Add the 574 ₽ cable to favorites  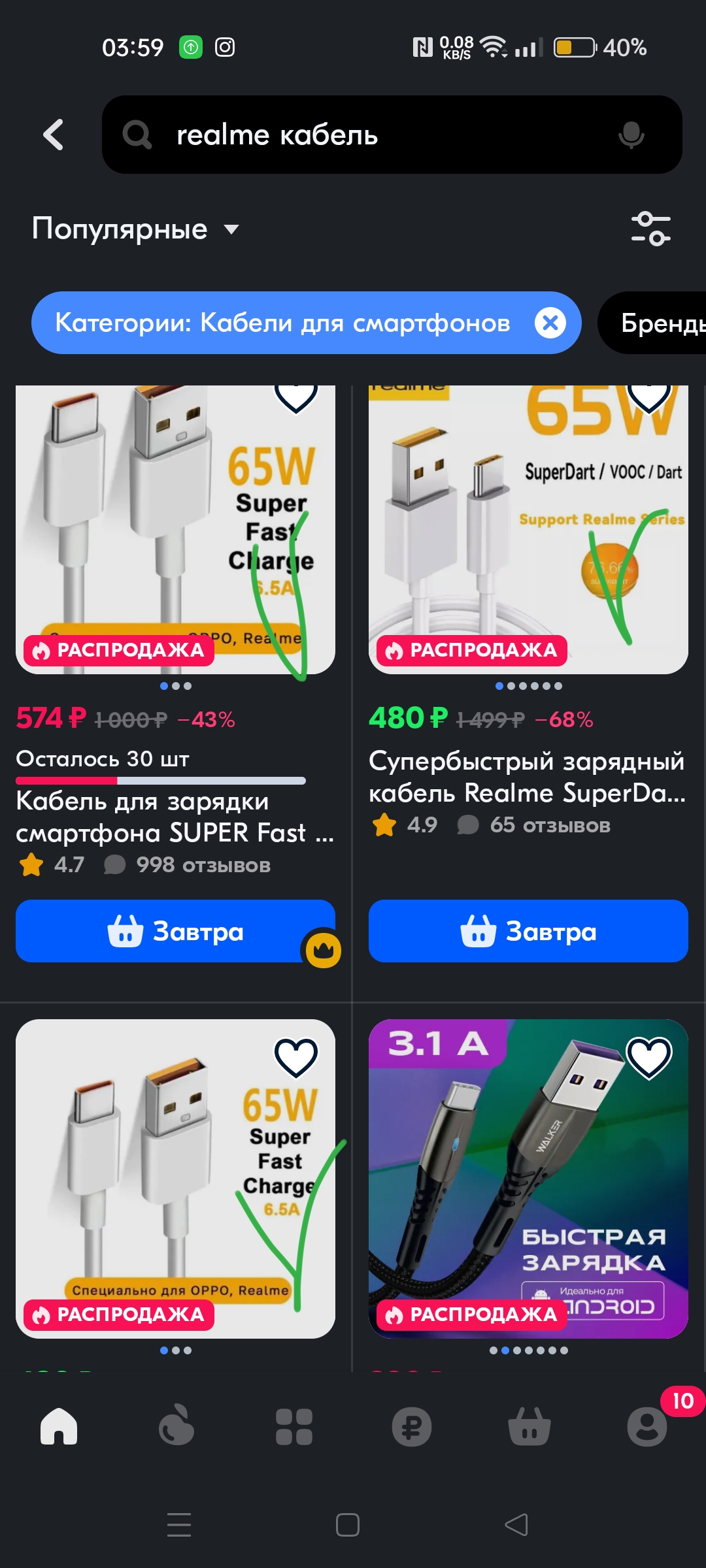[296, 394]
